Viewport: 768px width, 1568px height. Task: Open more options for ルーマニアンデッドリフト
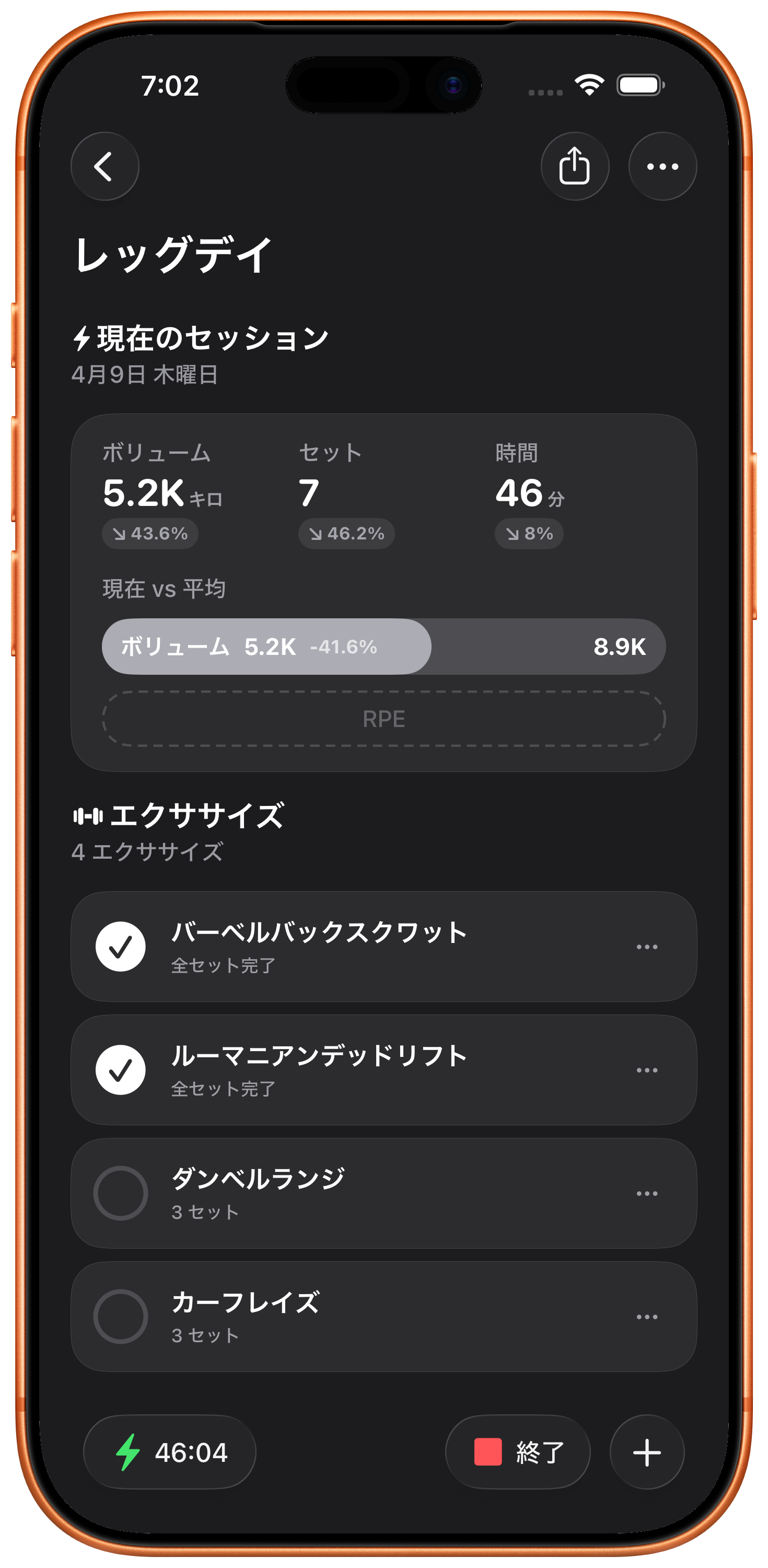[646, 1070]
